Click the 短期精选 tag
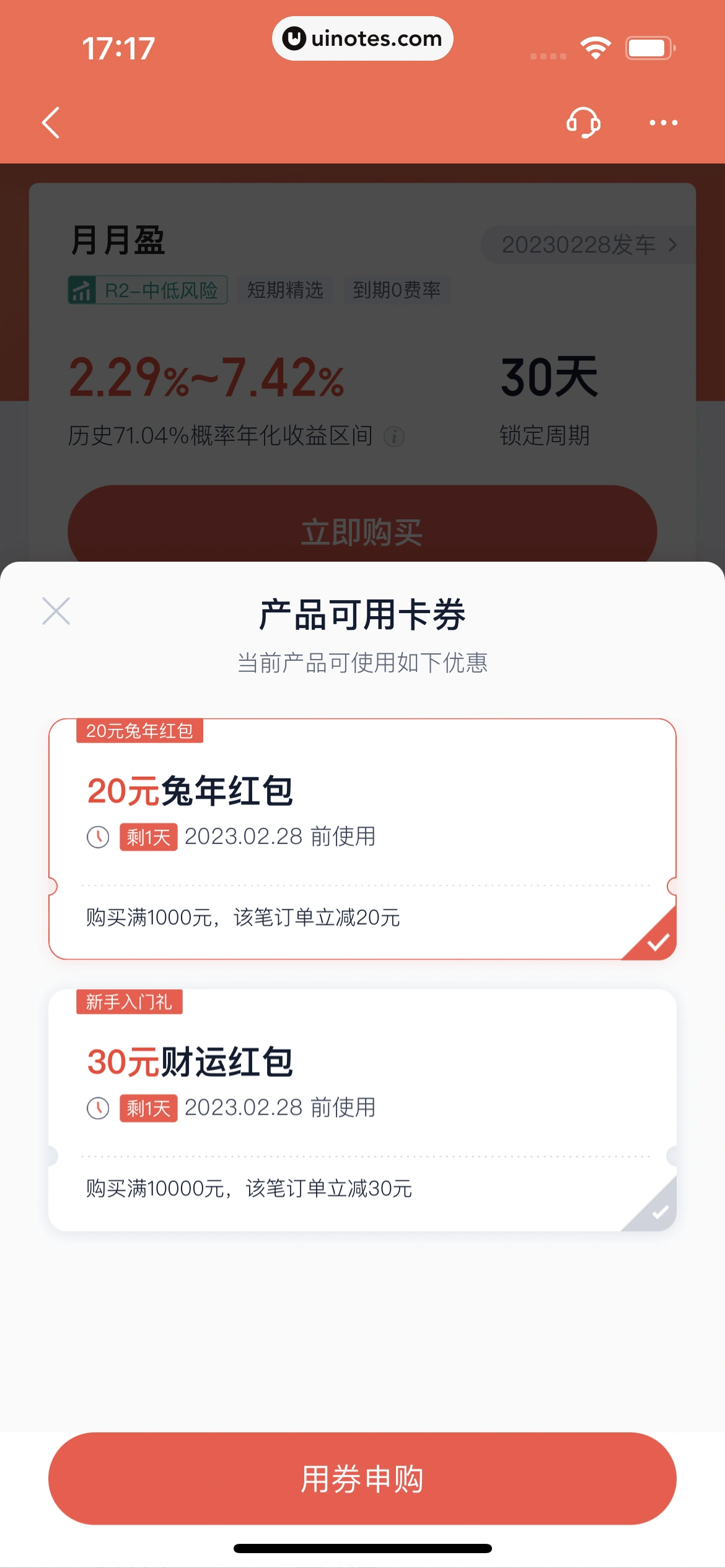This screenshot has height=1568, width=725. (x=284, y=290)
